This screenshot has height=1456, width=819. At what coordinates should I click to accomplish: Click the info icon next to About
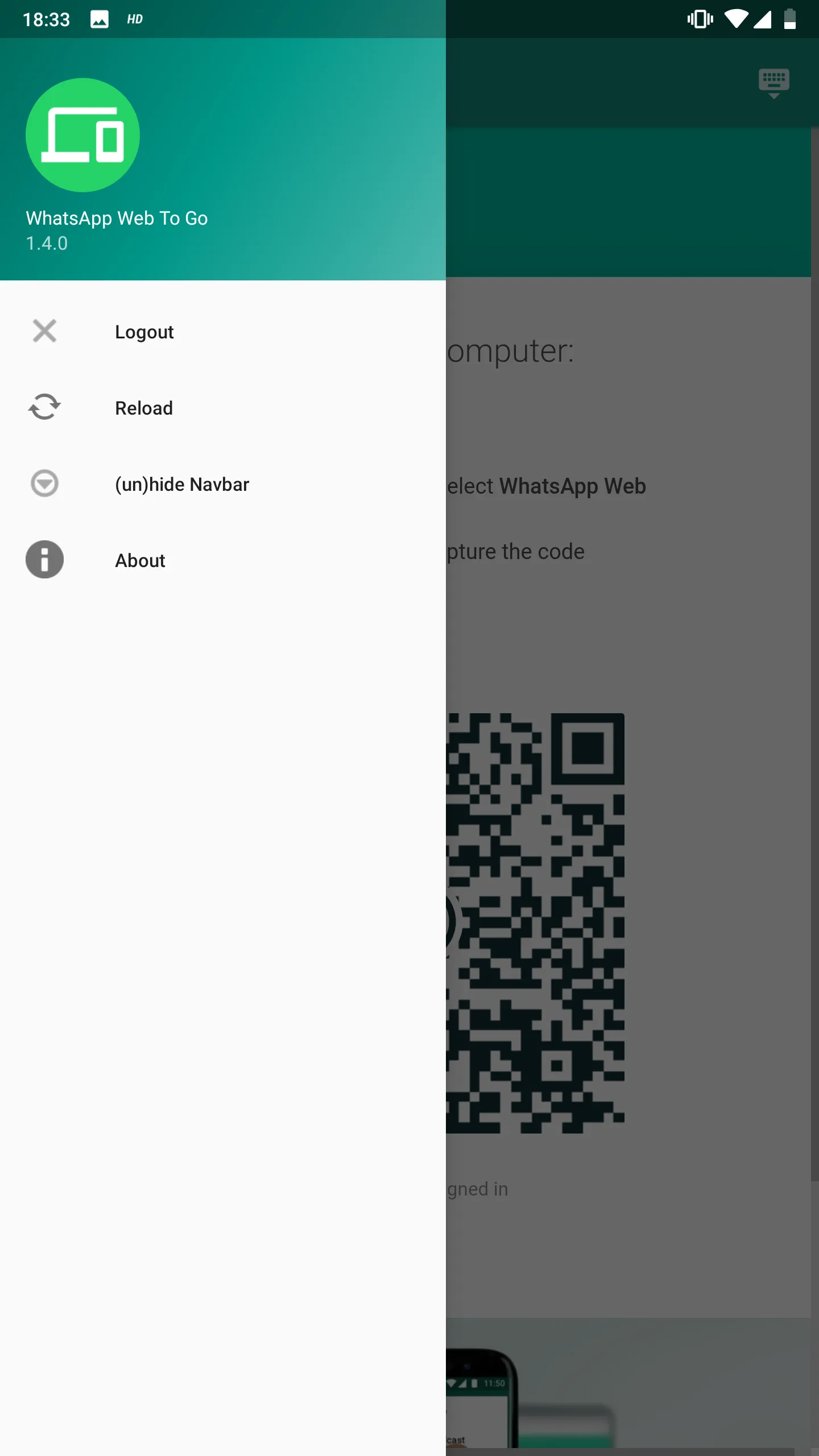(x=44, y=560)
